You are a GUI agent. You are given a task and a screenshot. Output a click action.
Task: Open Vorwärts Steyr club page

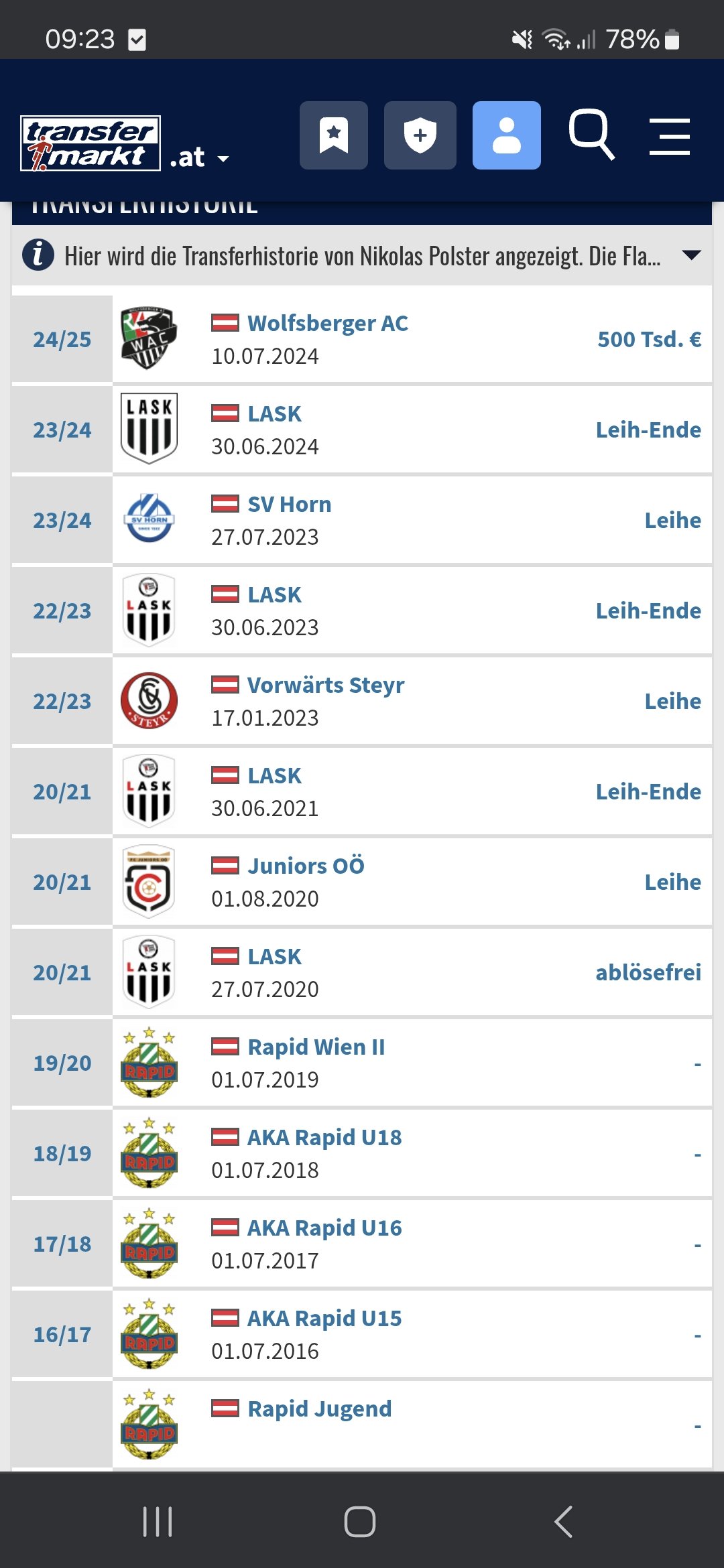326,685
